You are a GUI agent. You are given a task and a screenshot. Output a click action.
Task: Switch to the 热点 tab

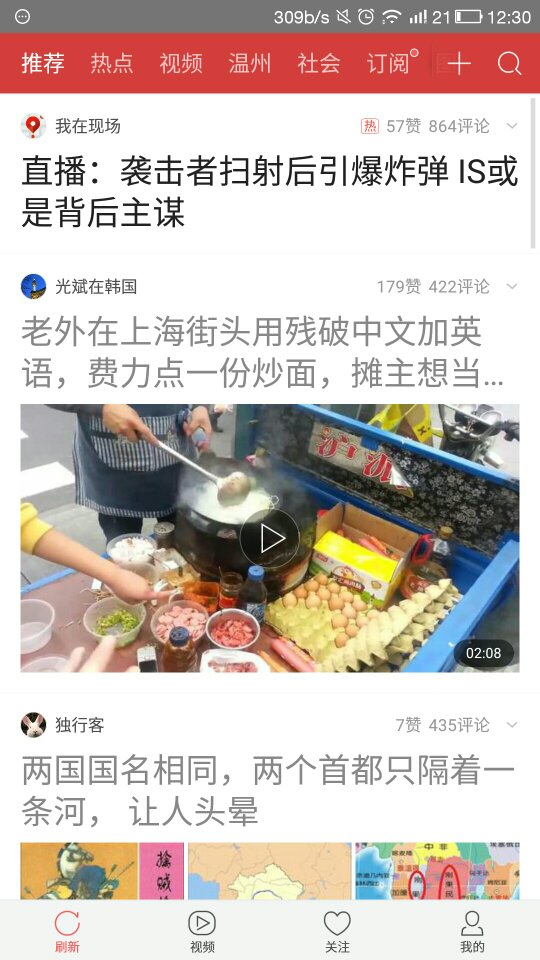pos(111,63)
